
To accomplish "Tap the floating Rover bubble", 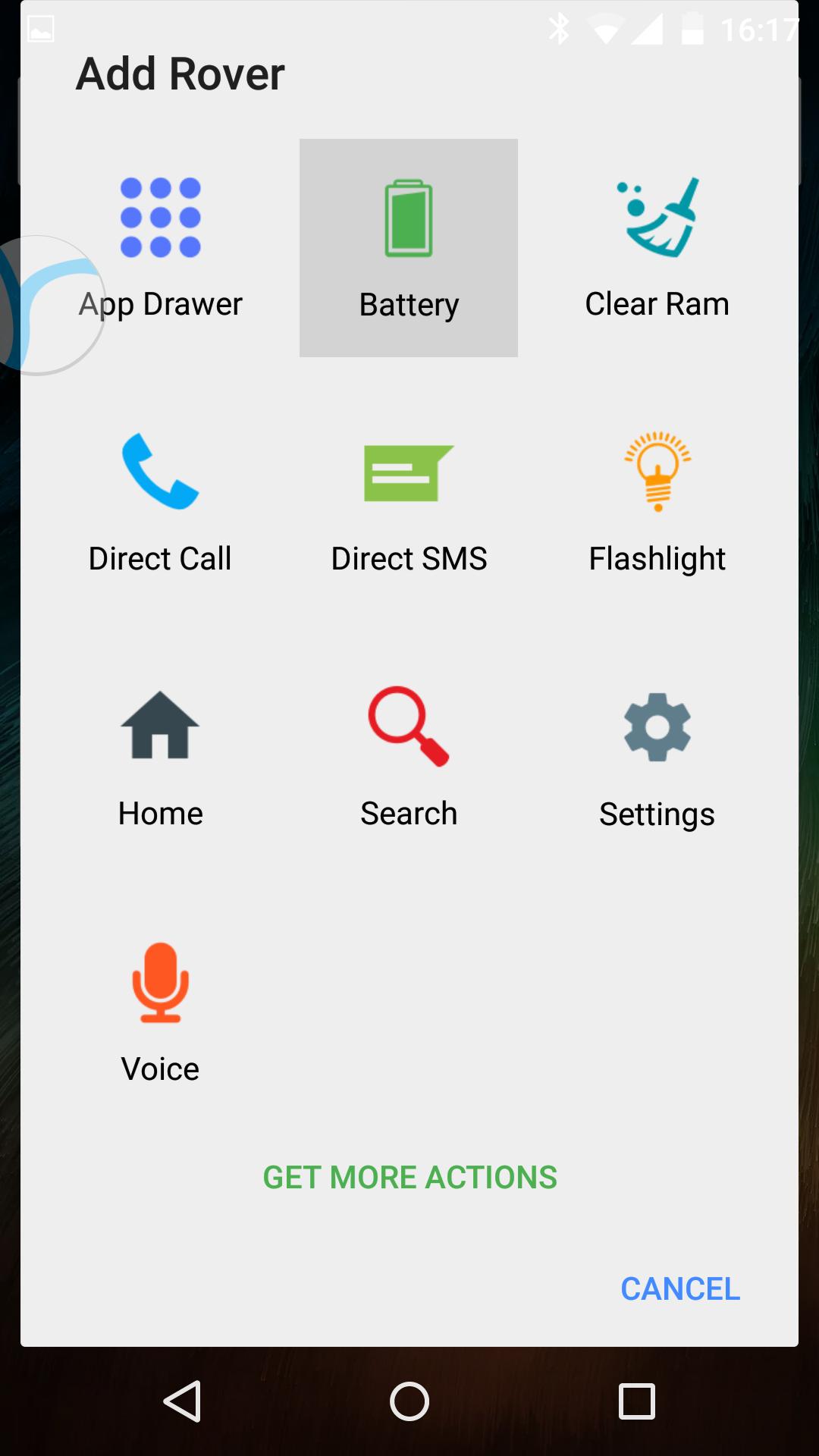I will [38, 305].
